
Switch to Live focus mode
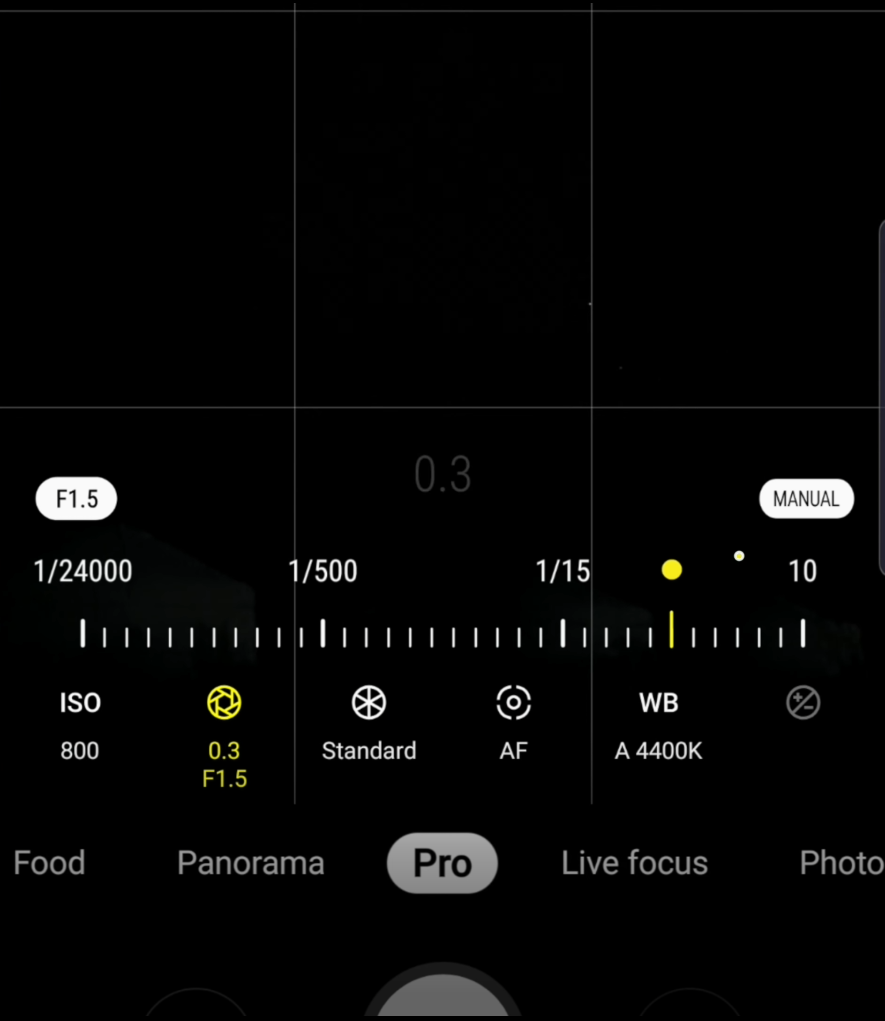(634, 863)
